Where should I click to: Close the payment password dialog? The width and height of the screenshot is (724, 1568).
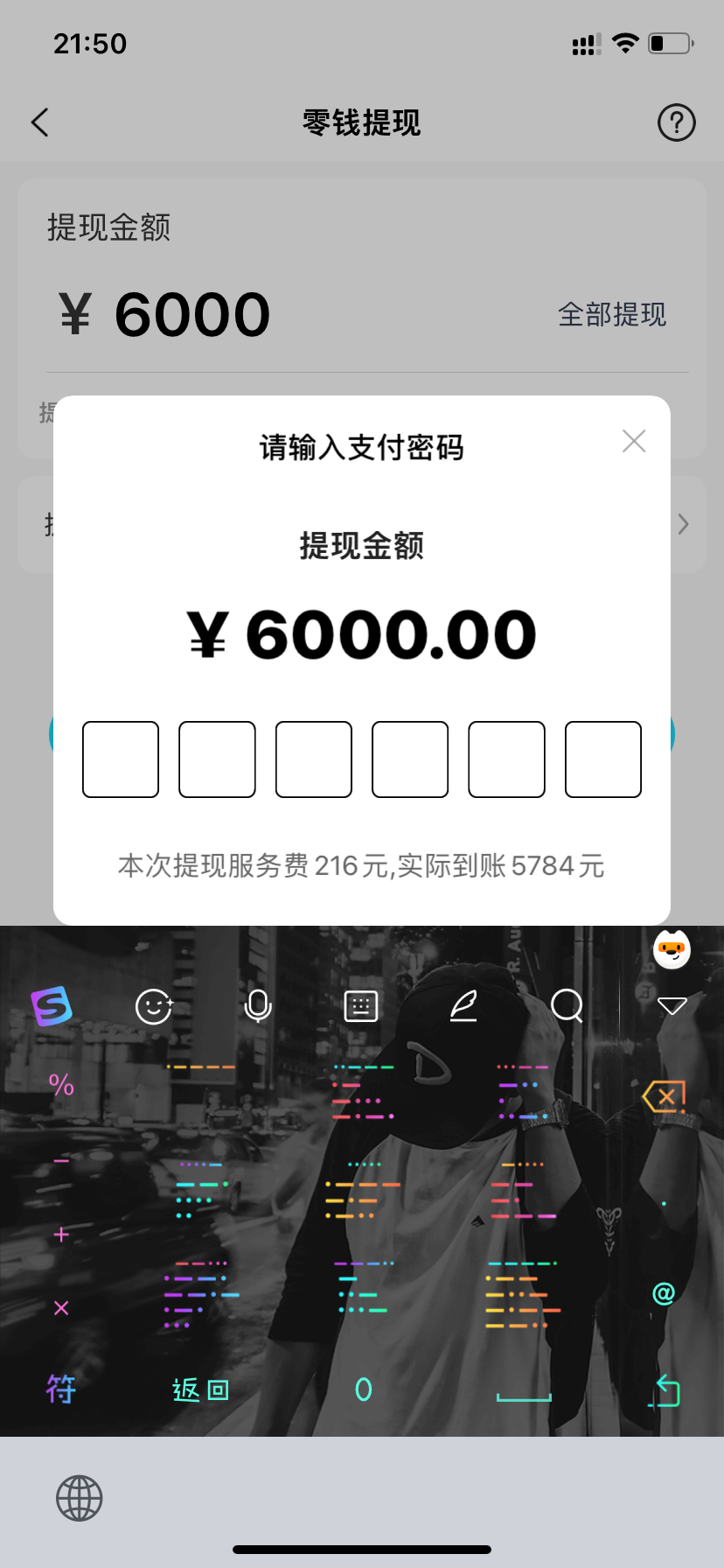click(634, 441)
